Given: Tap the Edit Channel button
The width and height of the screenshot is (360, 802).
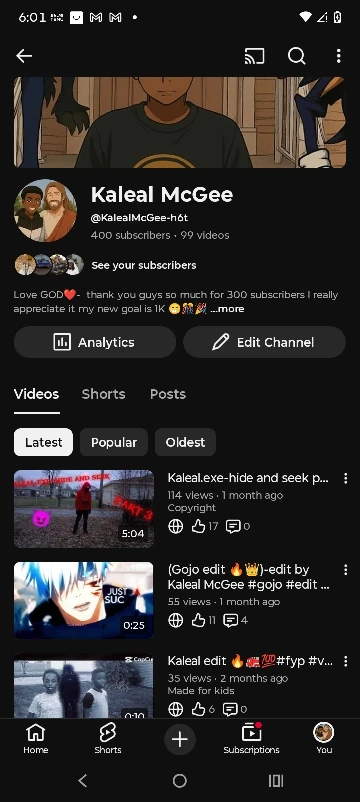Looking at the screenshot, I should point(264,342).
